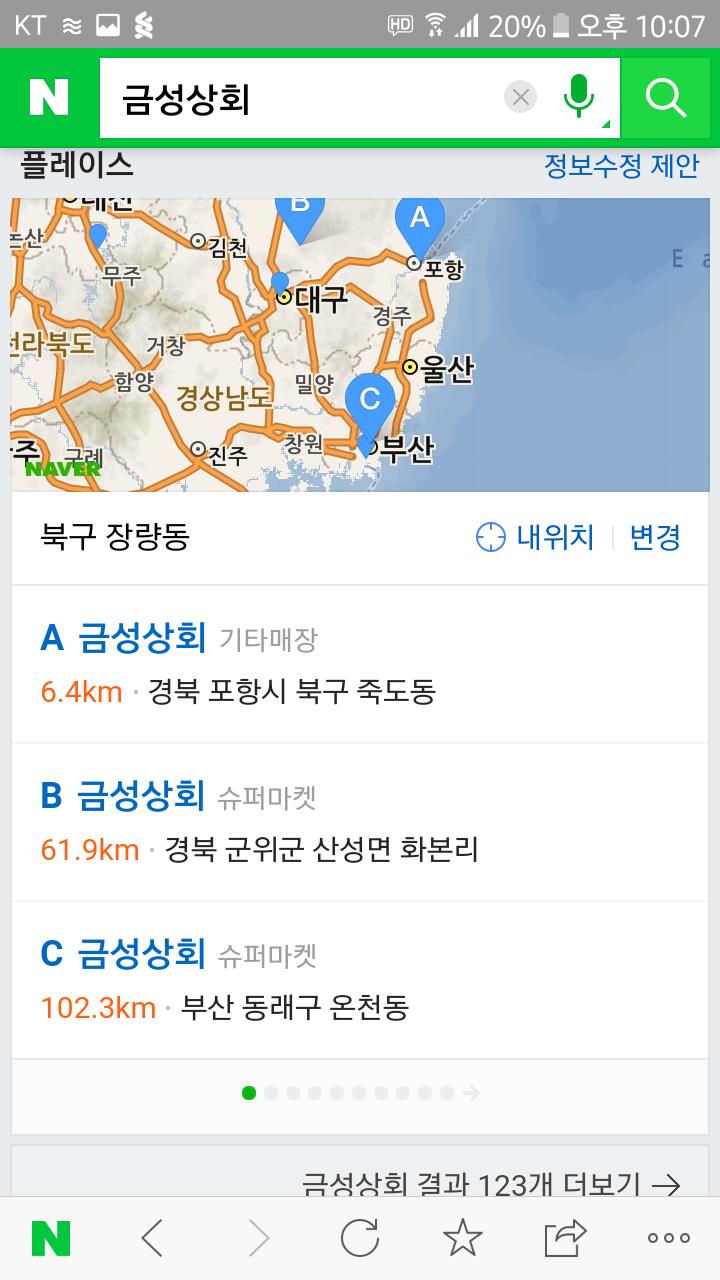The width and height of the screenshot is (720, 1280).
Task: Navigate back in browser toolbar
Action: tap(152, 1239)
